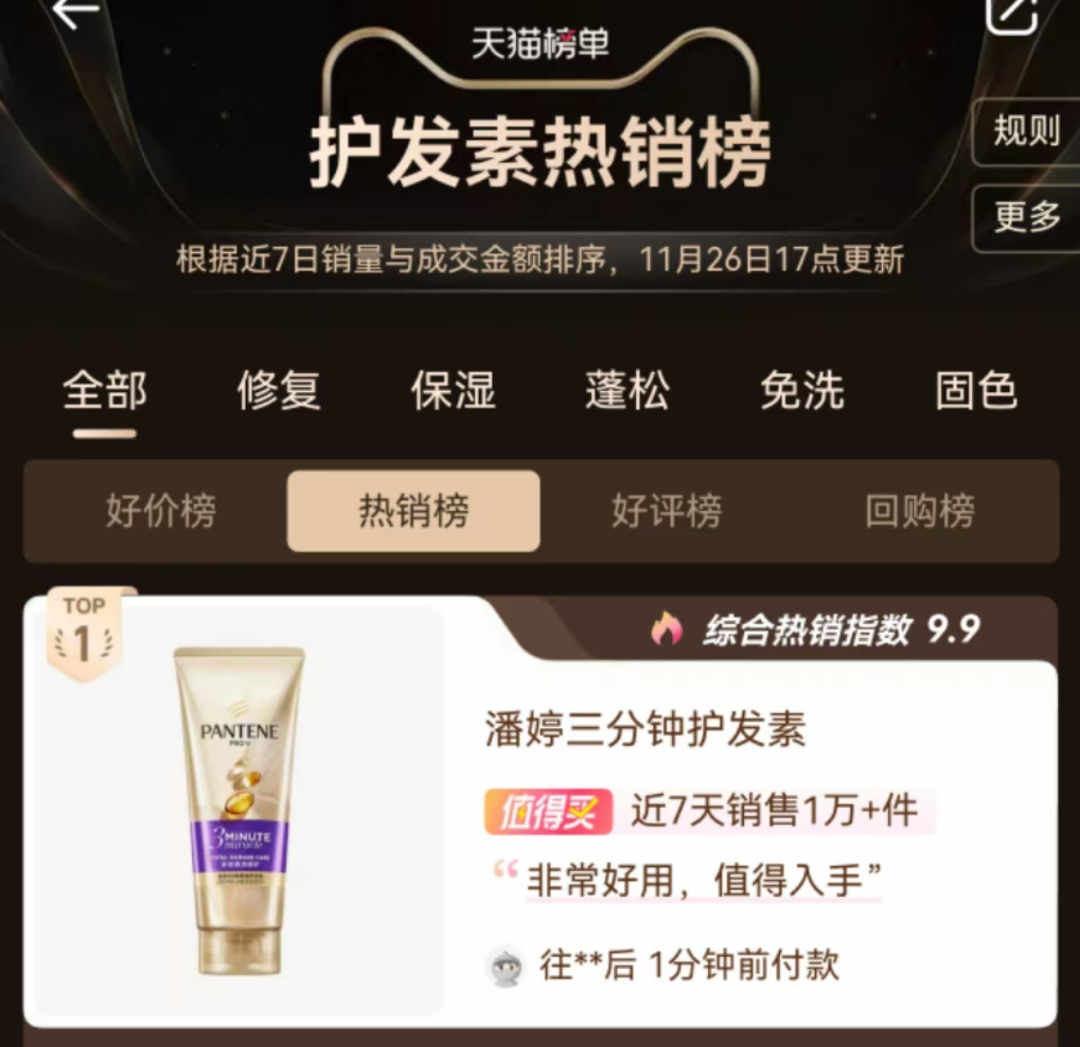
Task: Tap the 更多 button
Action: click(x=1026, y=217)
